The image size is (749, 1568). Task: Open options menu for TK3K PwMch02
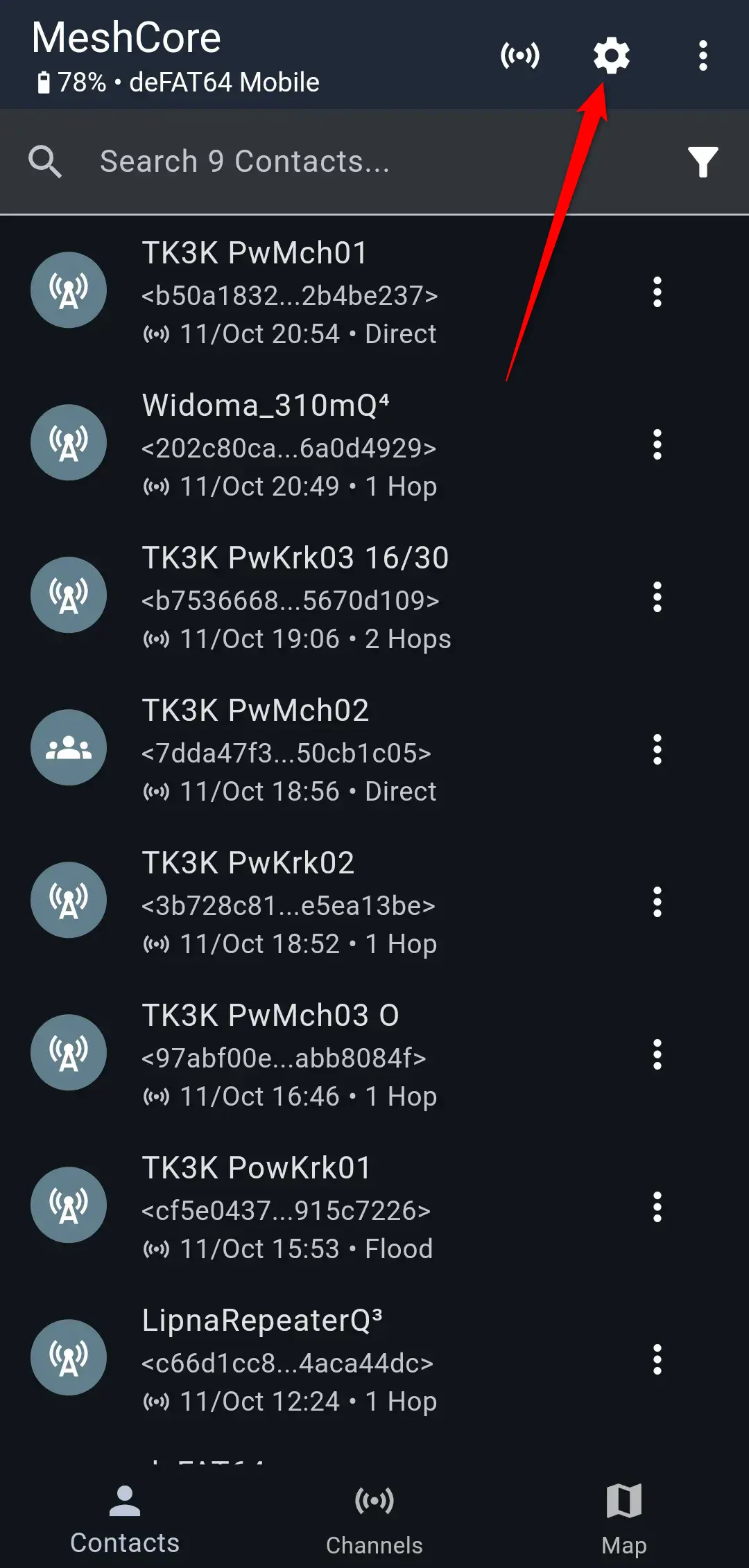click(657, 750)
